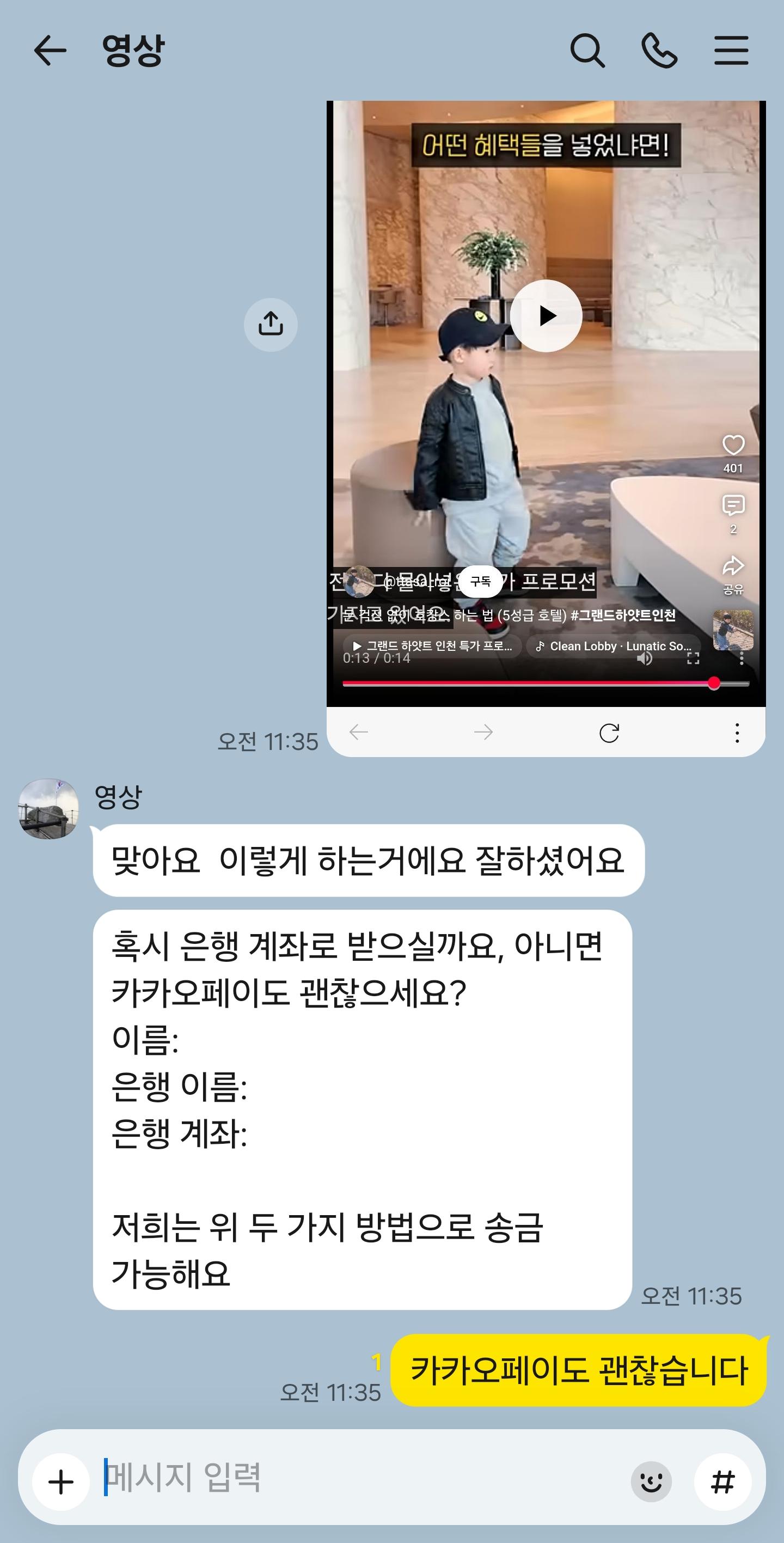
Task: Open the hashtag search button
Action: (x=722, y=1482)
